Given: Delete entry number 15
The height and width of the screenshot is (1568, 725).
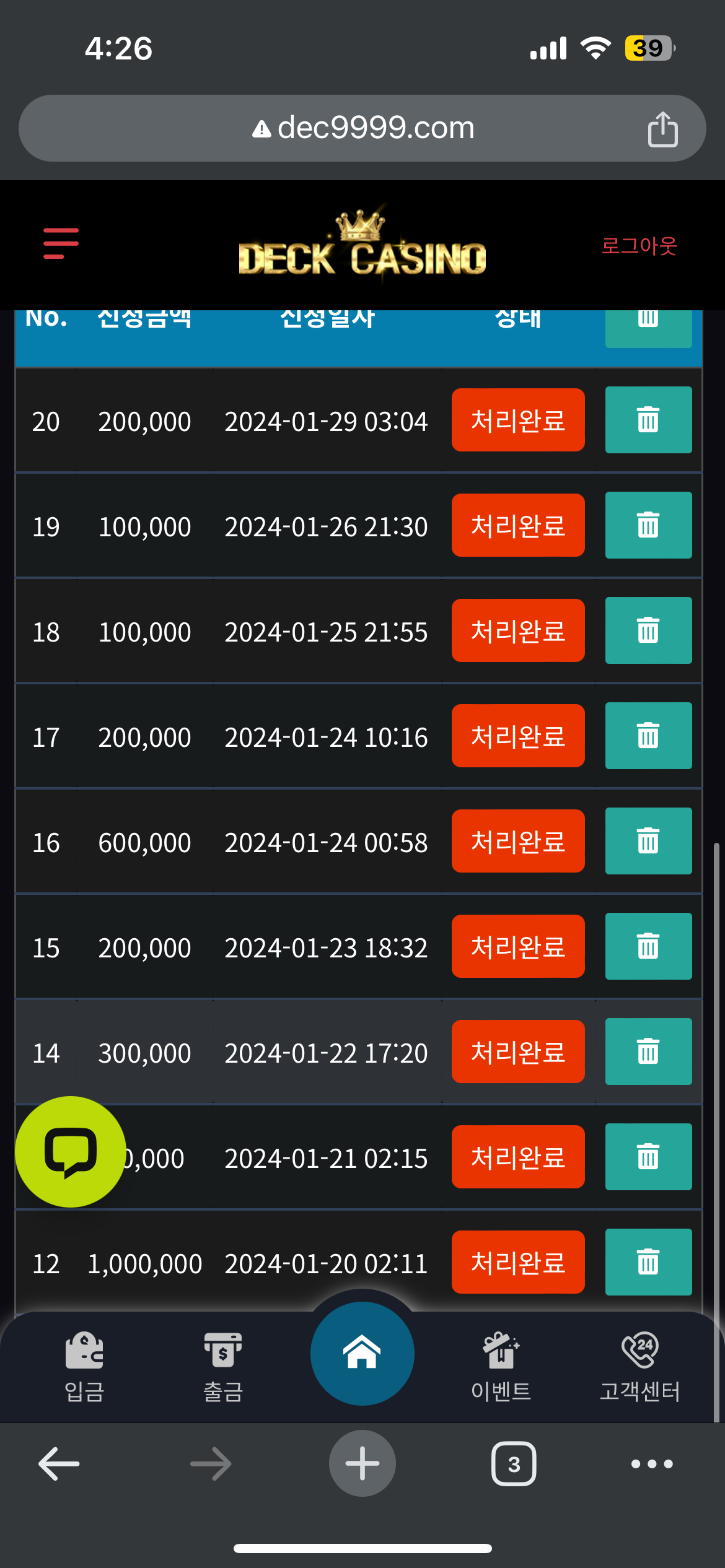Looking at the screenshot, I should pos(648,946).
